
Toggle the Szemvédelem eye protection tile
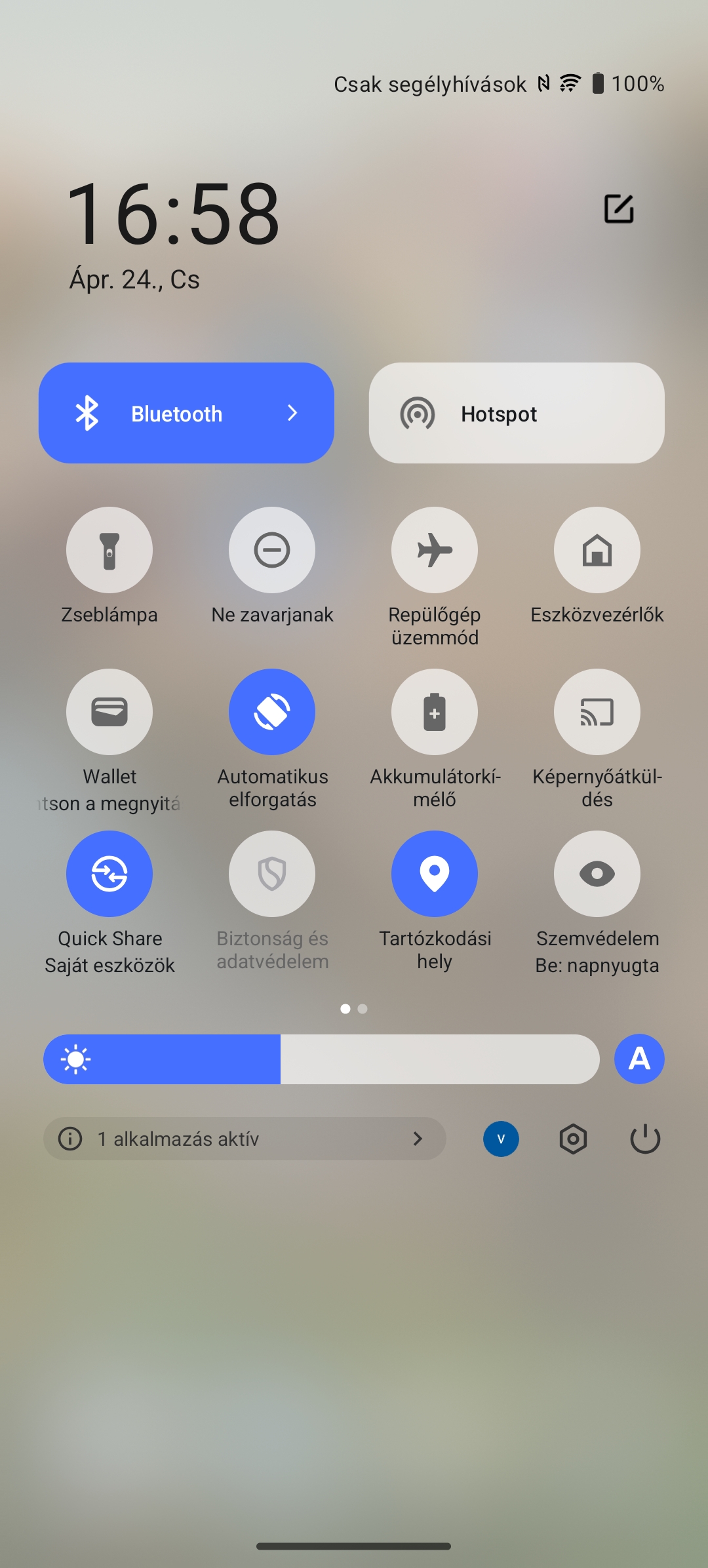coord(597,874)
